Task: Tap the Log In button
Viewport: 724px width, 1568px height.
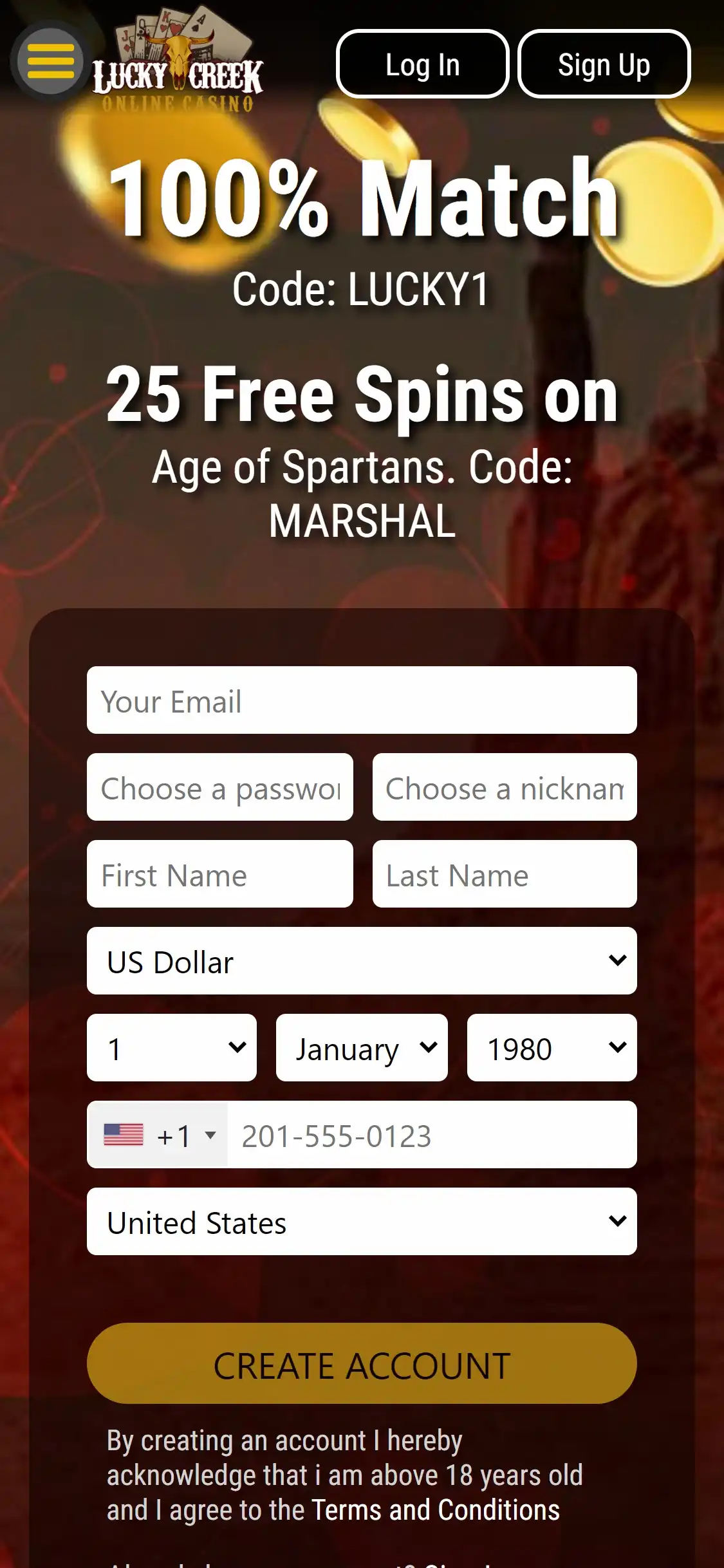Action: point(422,64)
